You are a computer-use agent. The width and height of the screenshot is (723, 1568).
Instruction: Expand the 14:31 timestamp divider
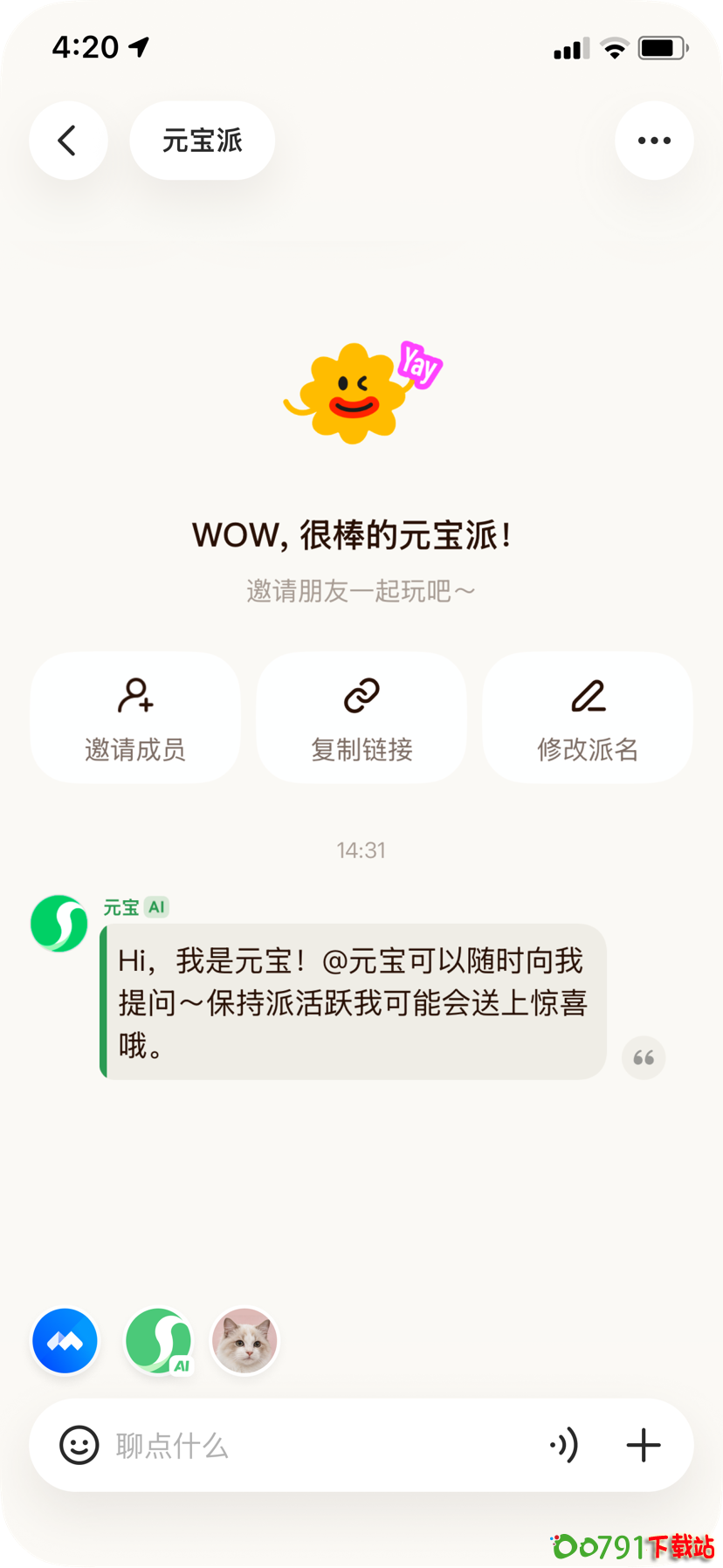click(361, 849)
